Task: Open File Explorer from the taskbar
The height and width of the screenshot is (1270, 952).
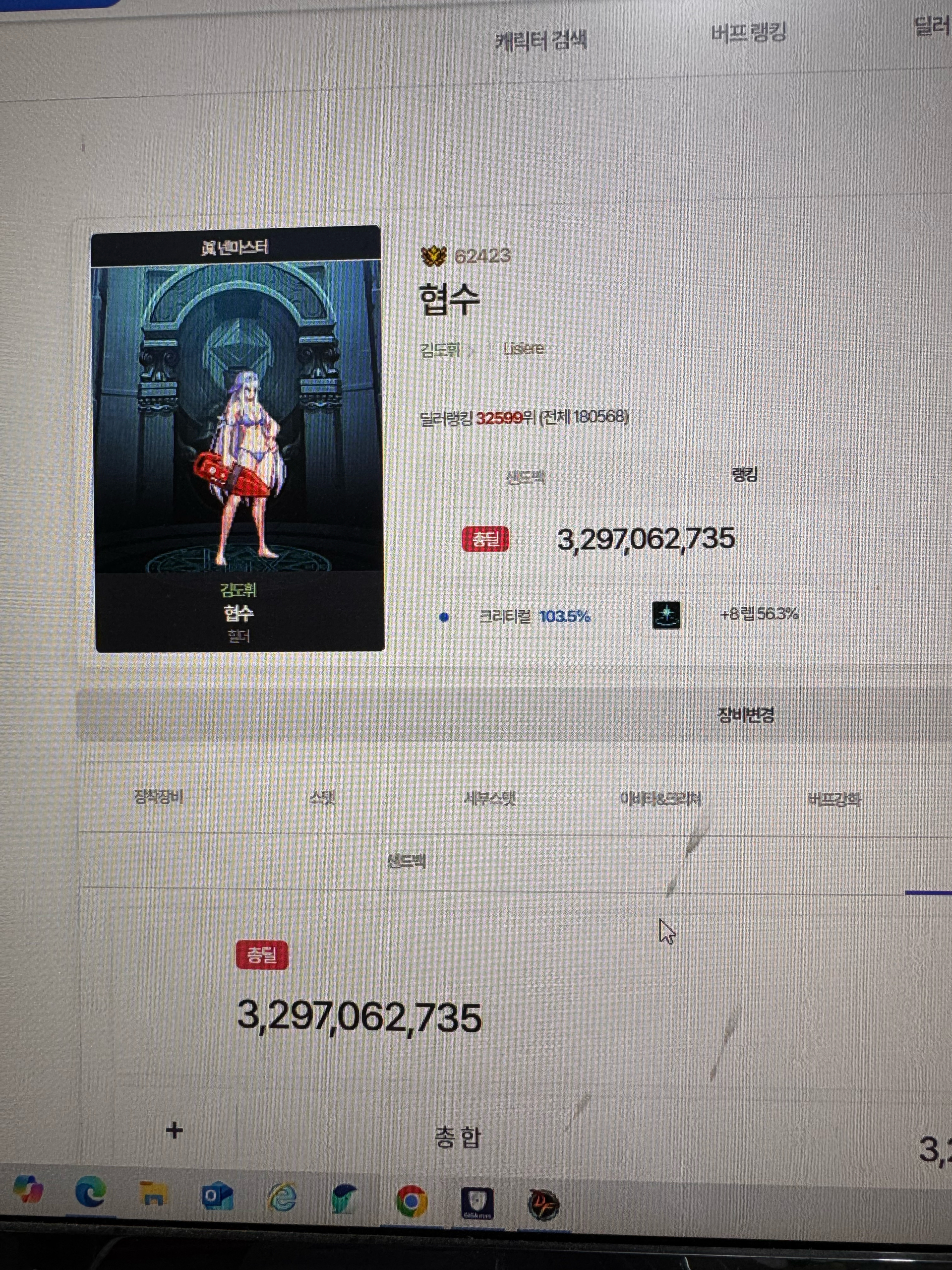Action: point(153,1196)
